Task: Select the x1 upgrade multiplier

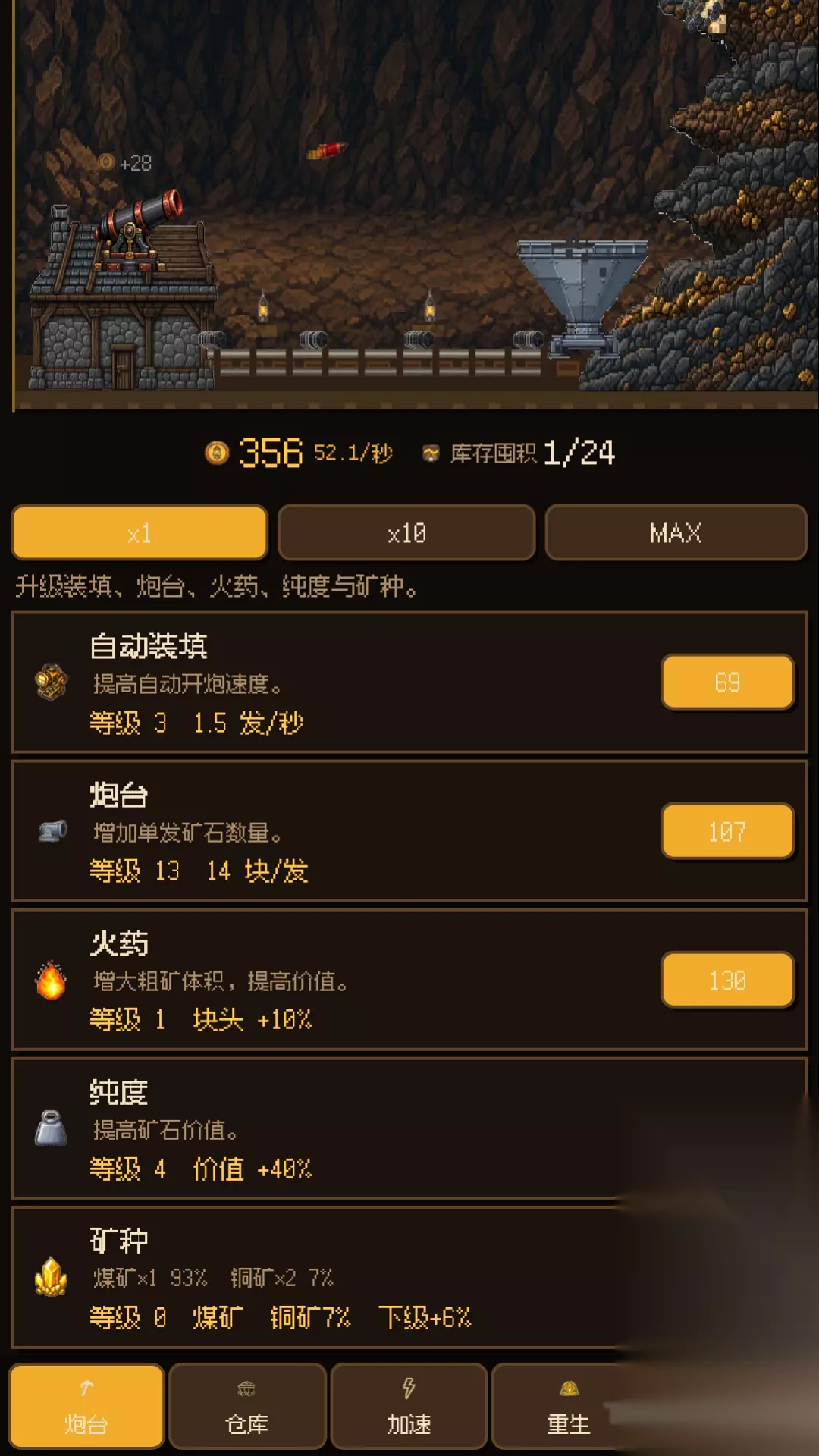Action: pyautogui.click(x=140, y=533)
